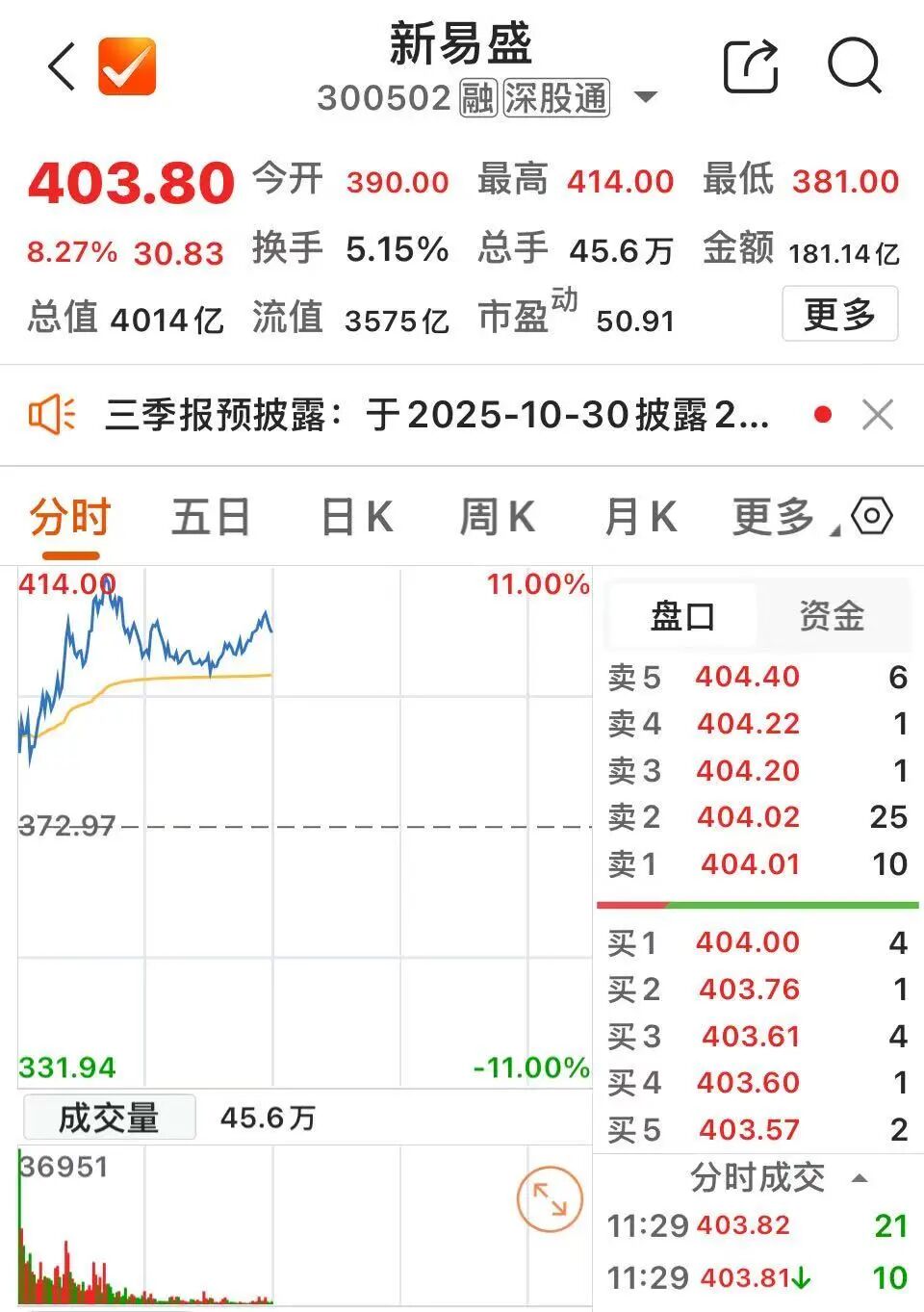Open the search magnifier

854,66
